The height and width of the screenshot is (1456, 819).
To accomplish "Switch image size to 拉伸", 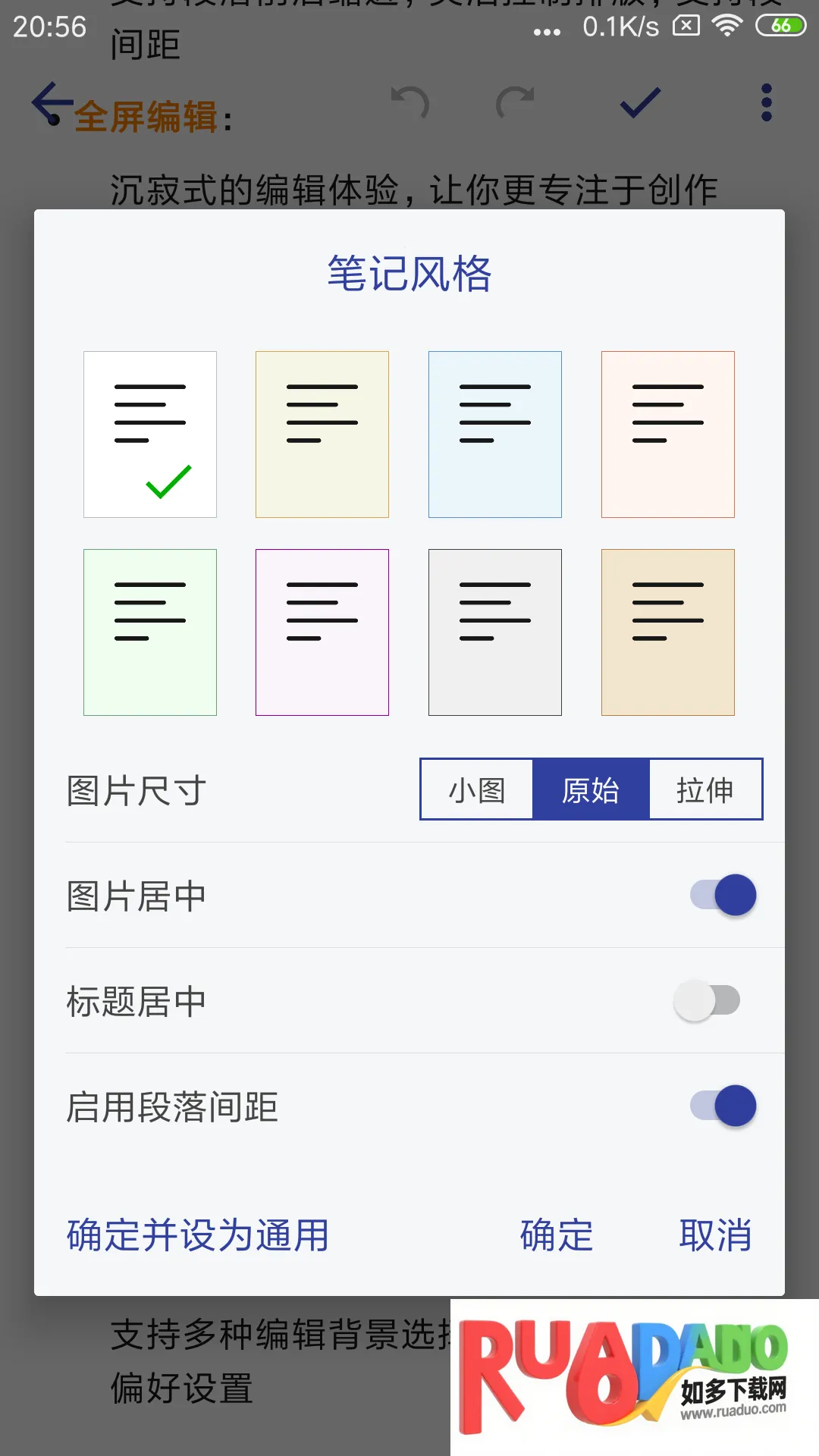I will click(x=705, y=789).
